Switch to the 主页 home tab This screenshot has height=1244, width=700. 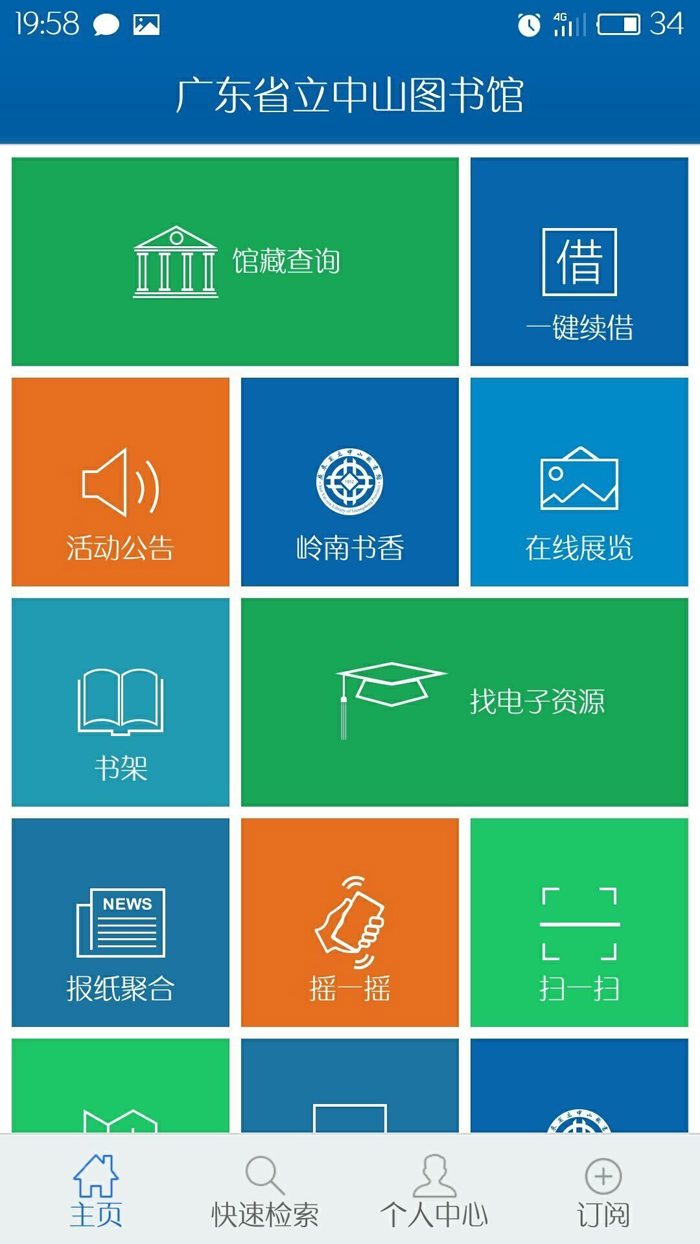[x=96, y=1190]
